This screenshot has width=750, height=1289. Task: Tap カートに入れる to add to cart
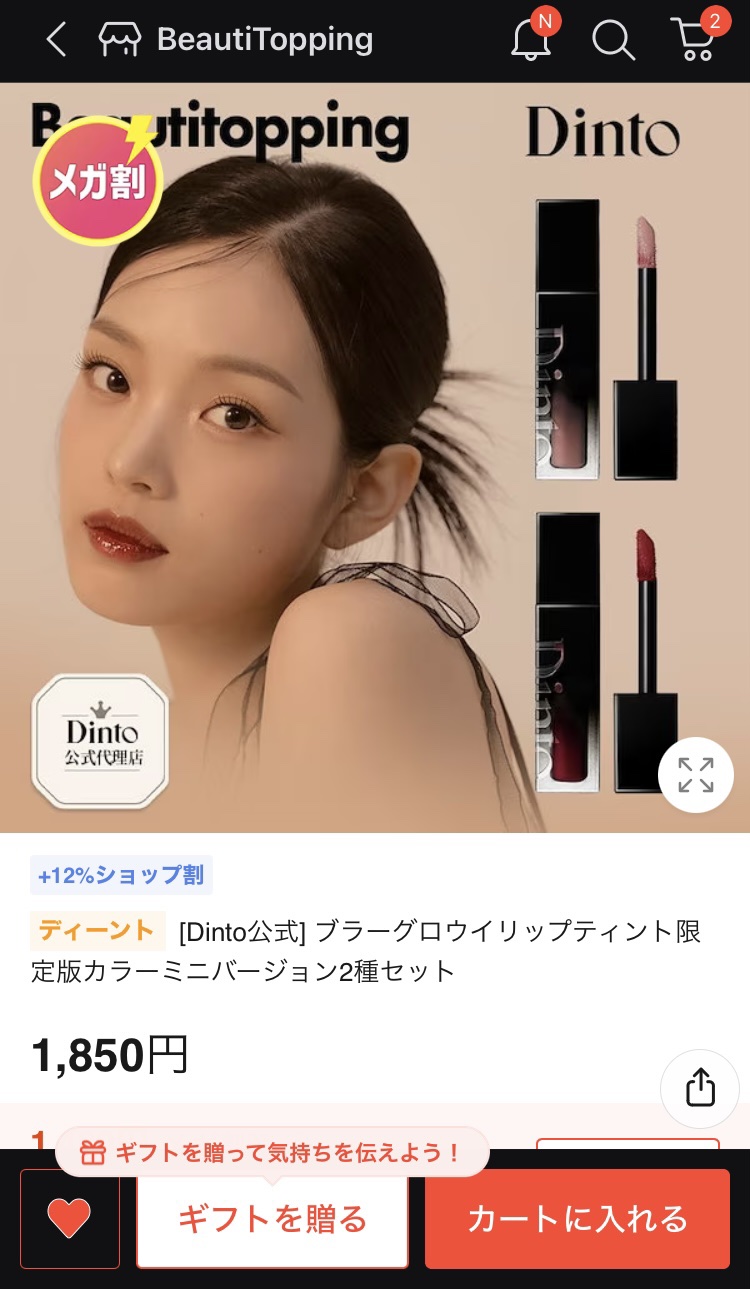(x=577, y=1219)
